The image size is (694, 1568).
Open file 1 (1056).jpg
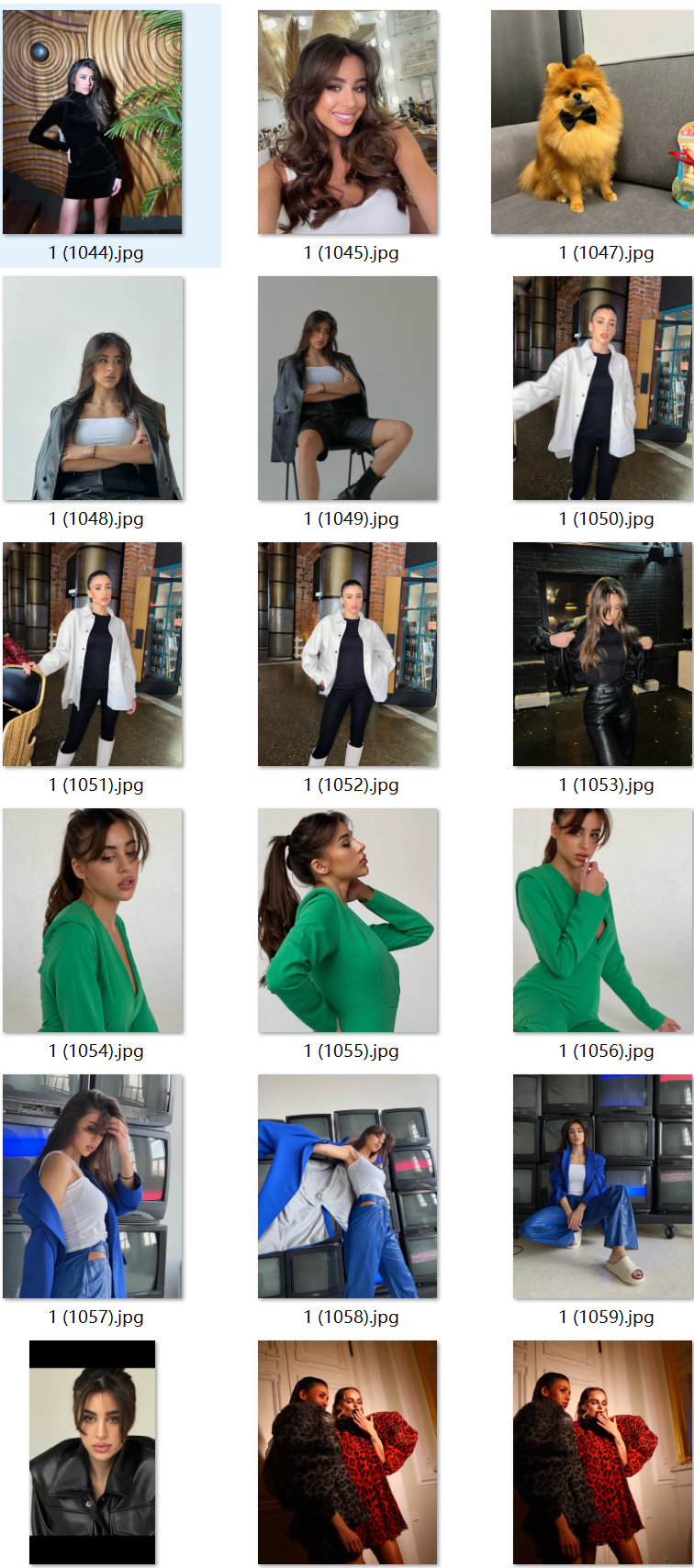(602, 920)
